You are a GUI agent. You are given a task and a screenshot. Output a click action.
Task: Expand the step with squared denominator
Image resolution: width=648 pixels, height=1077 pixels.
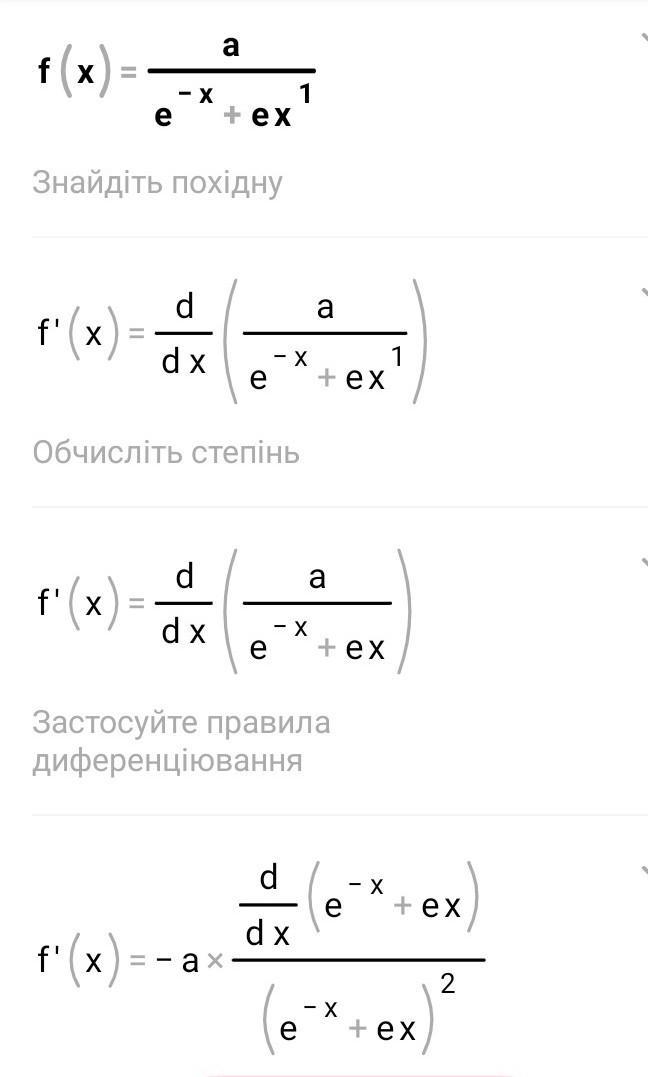click(x=641, y=868)
